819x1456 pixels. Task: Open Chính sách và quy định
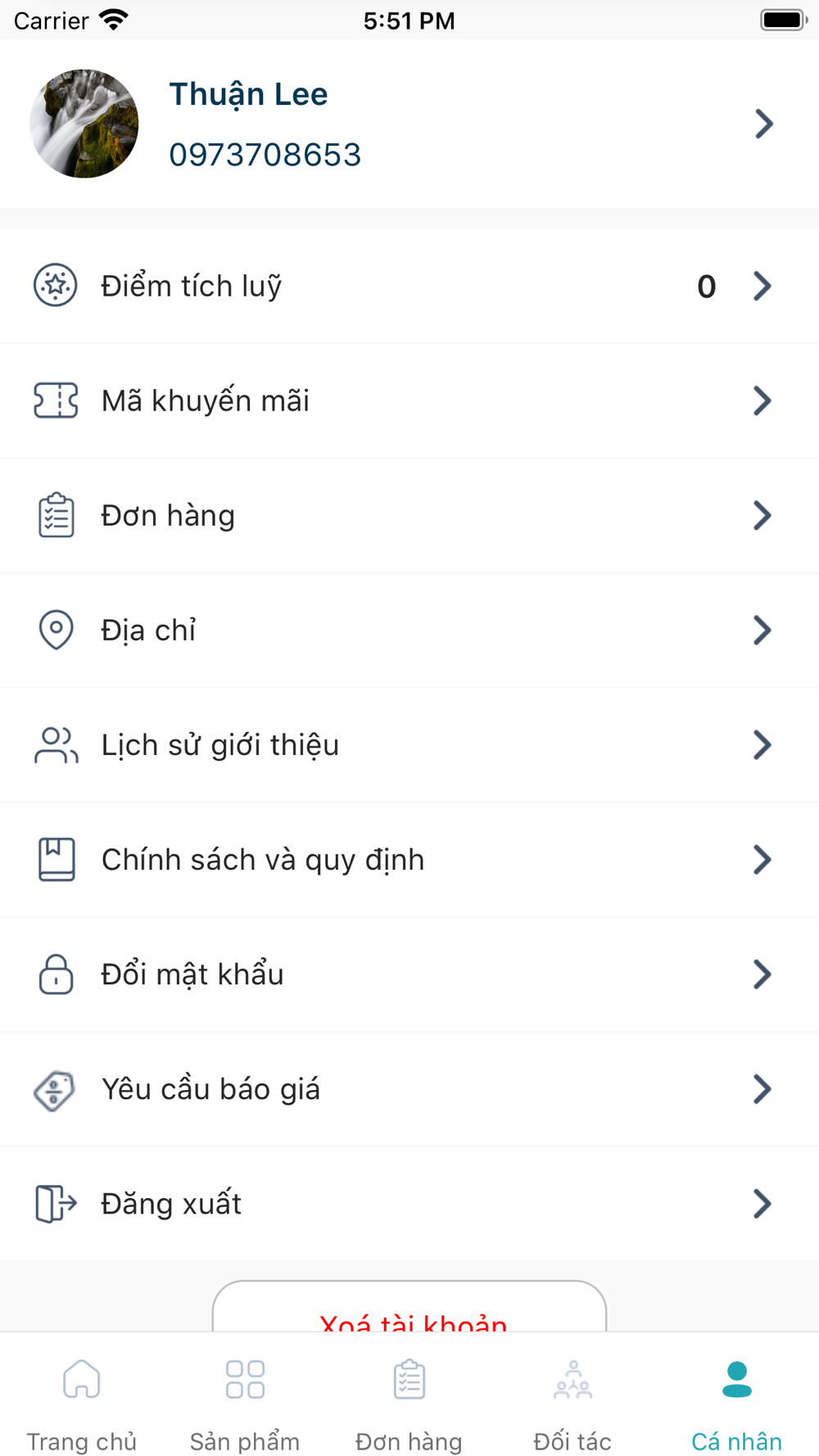pyautogui.click(x=409, y=859)
